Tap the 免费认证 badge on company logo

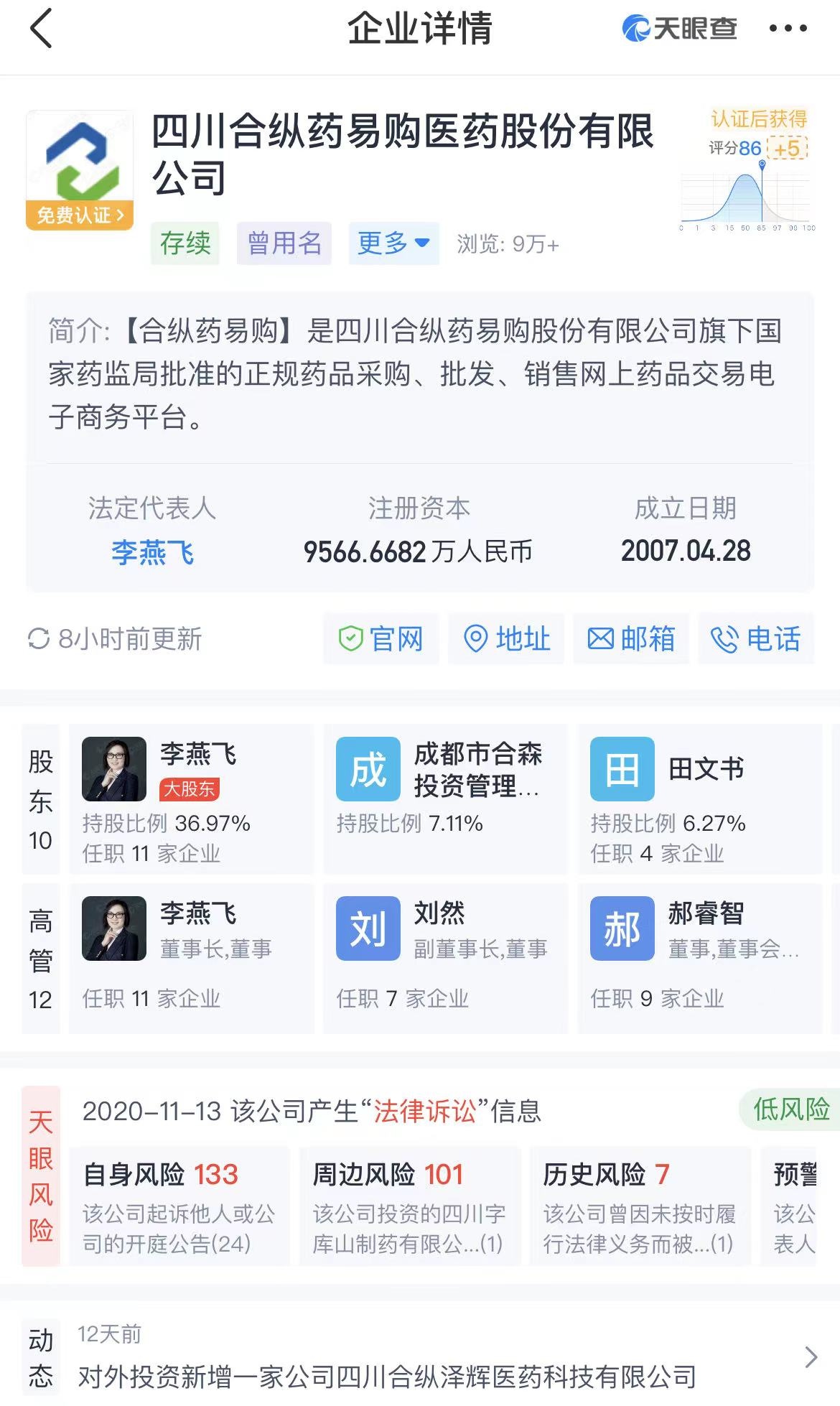click(x=80, y=215)
